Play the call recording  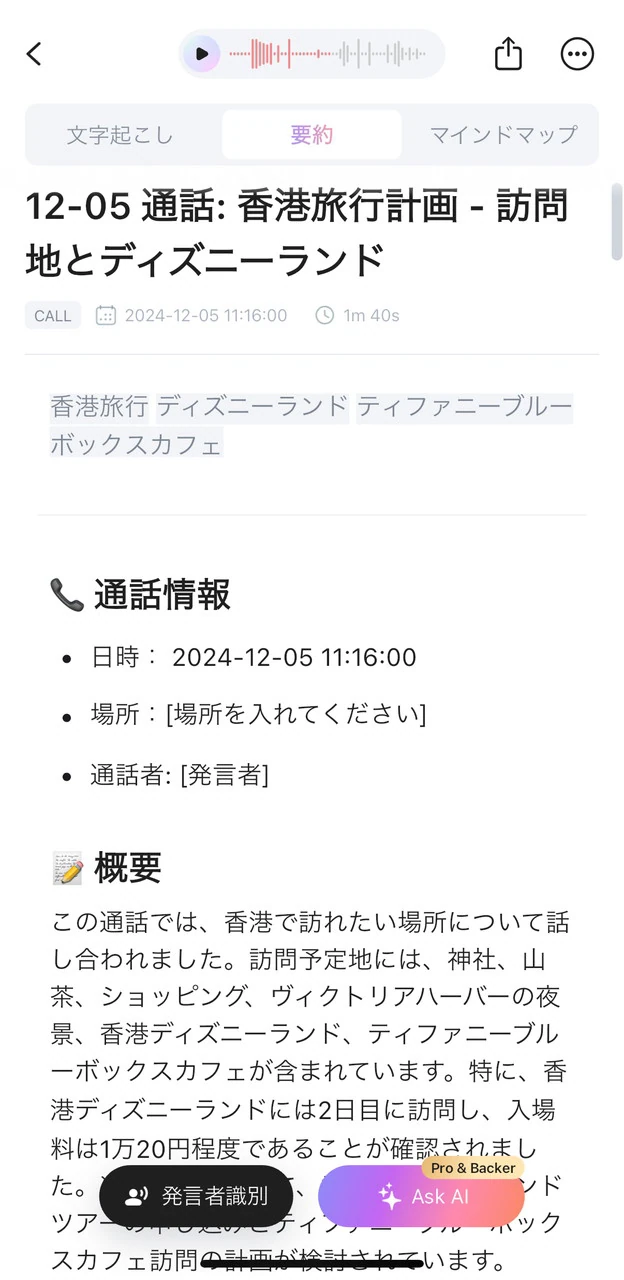click(x=202, y=54)
